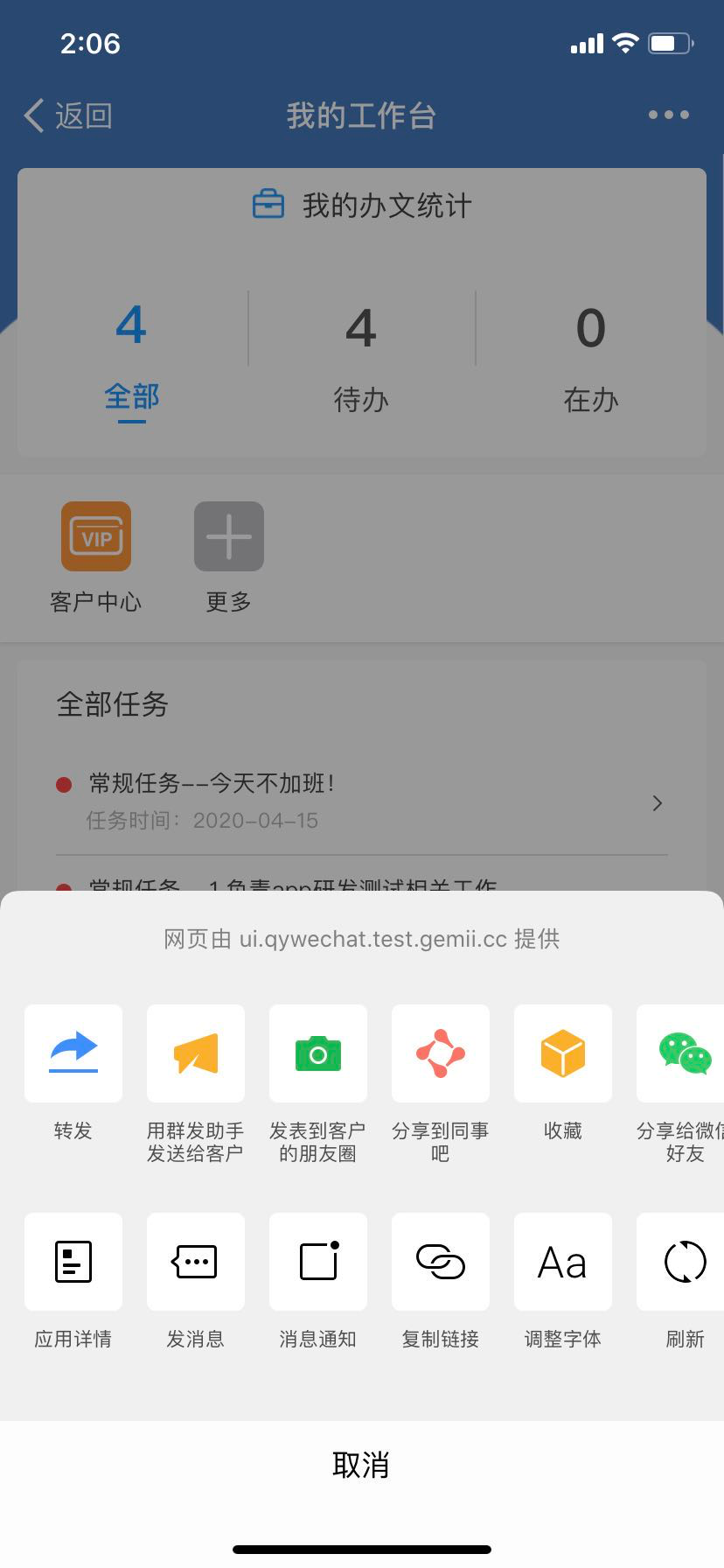Image resolution: width=724 pixels, height=1568 pixels.
Task: Share with 分享给微信好友
Action: click(x=682, y=1053)
